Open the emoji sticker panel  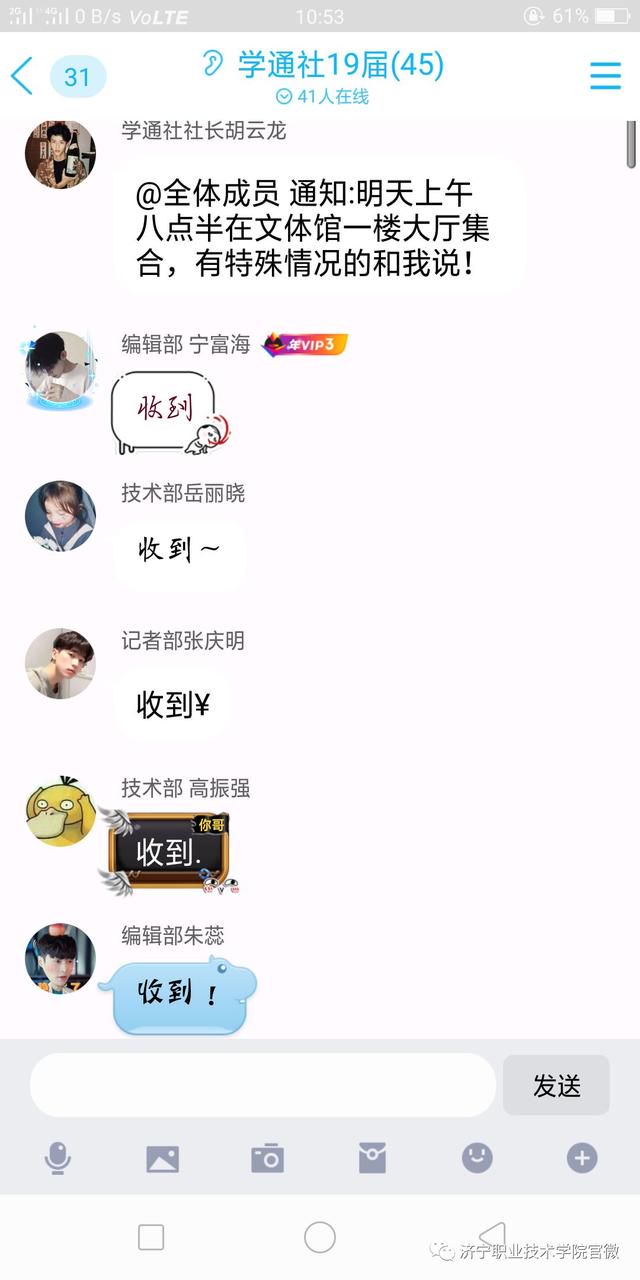pyautogui.click(x=477, y=1158)
